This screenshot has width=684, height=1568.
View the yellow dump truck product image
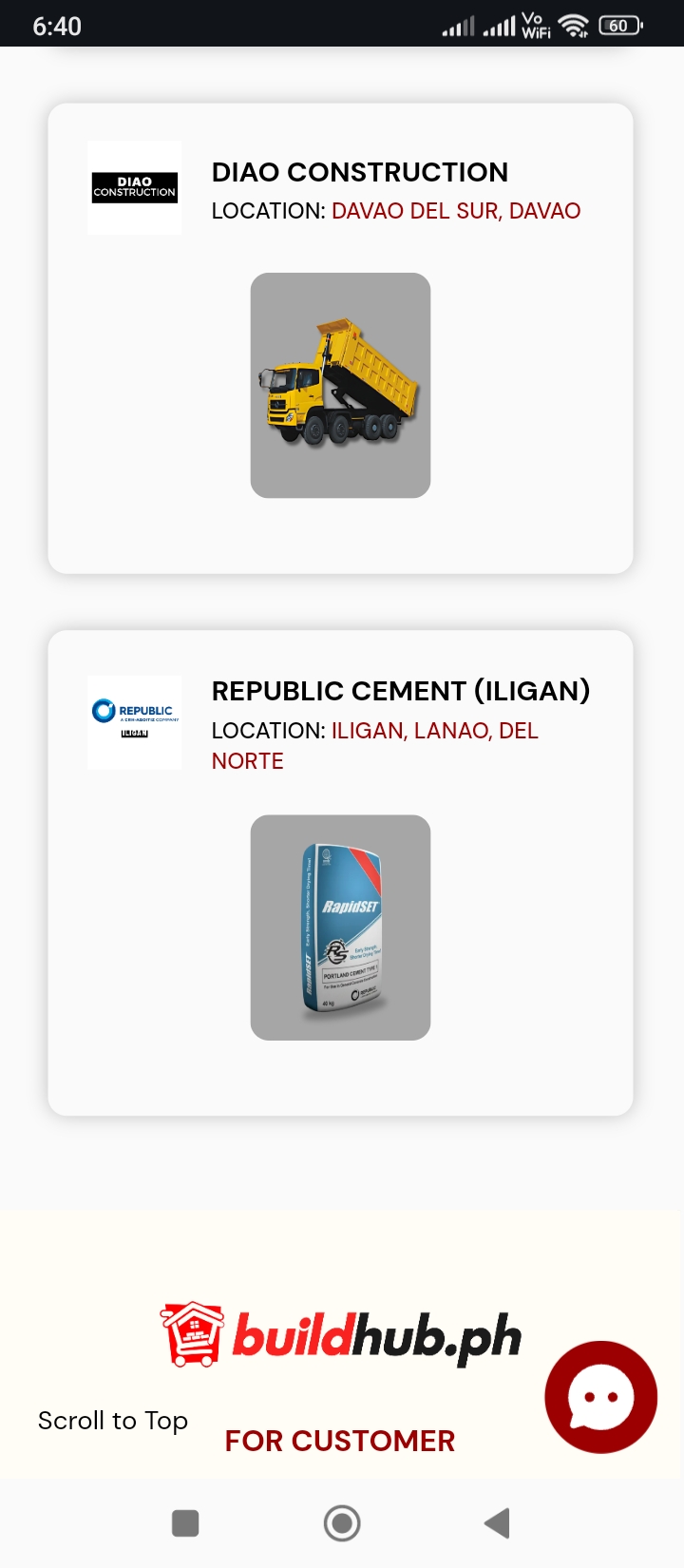point(340,385)
